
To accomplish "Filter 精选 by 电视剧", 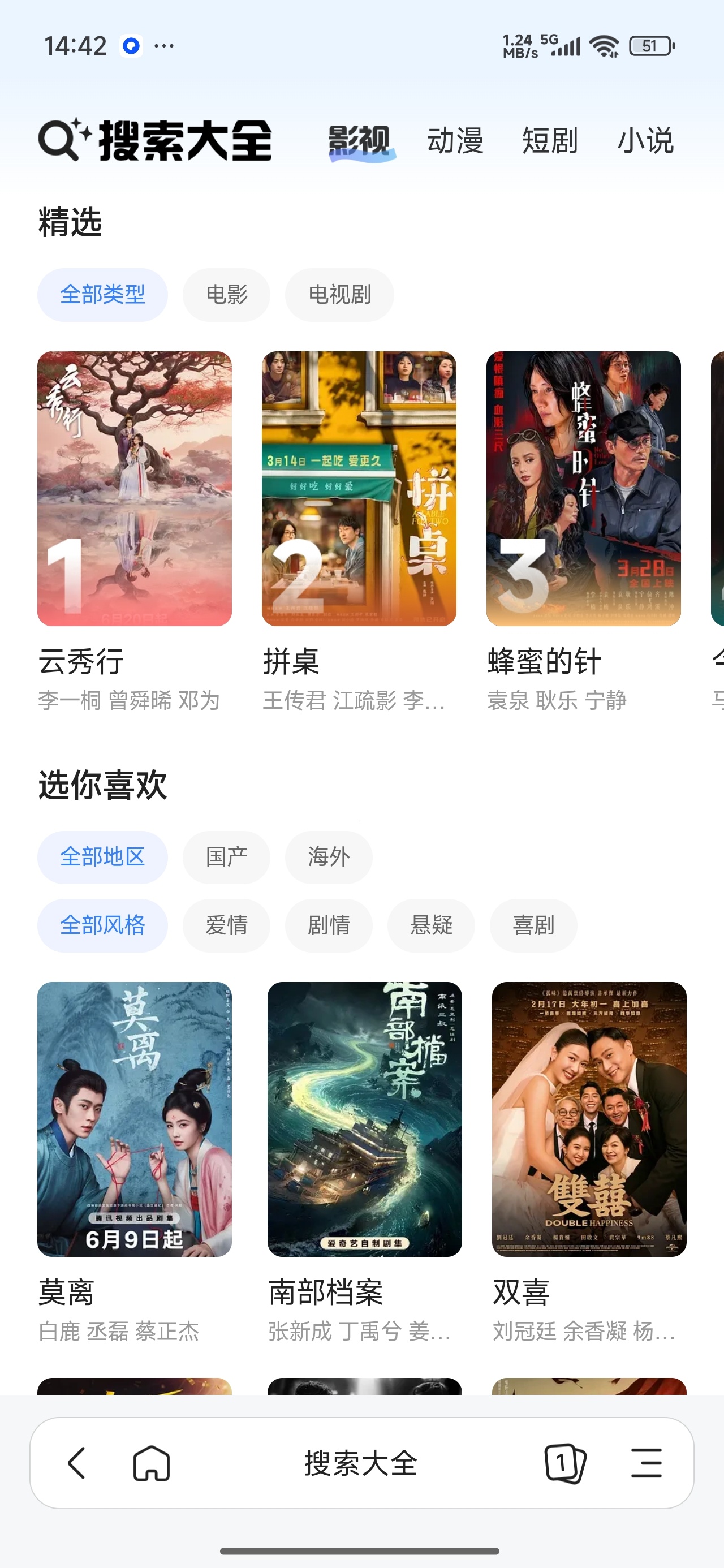I will coord(339,295).
